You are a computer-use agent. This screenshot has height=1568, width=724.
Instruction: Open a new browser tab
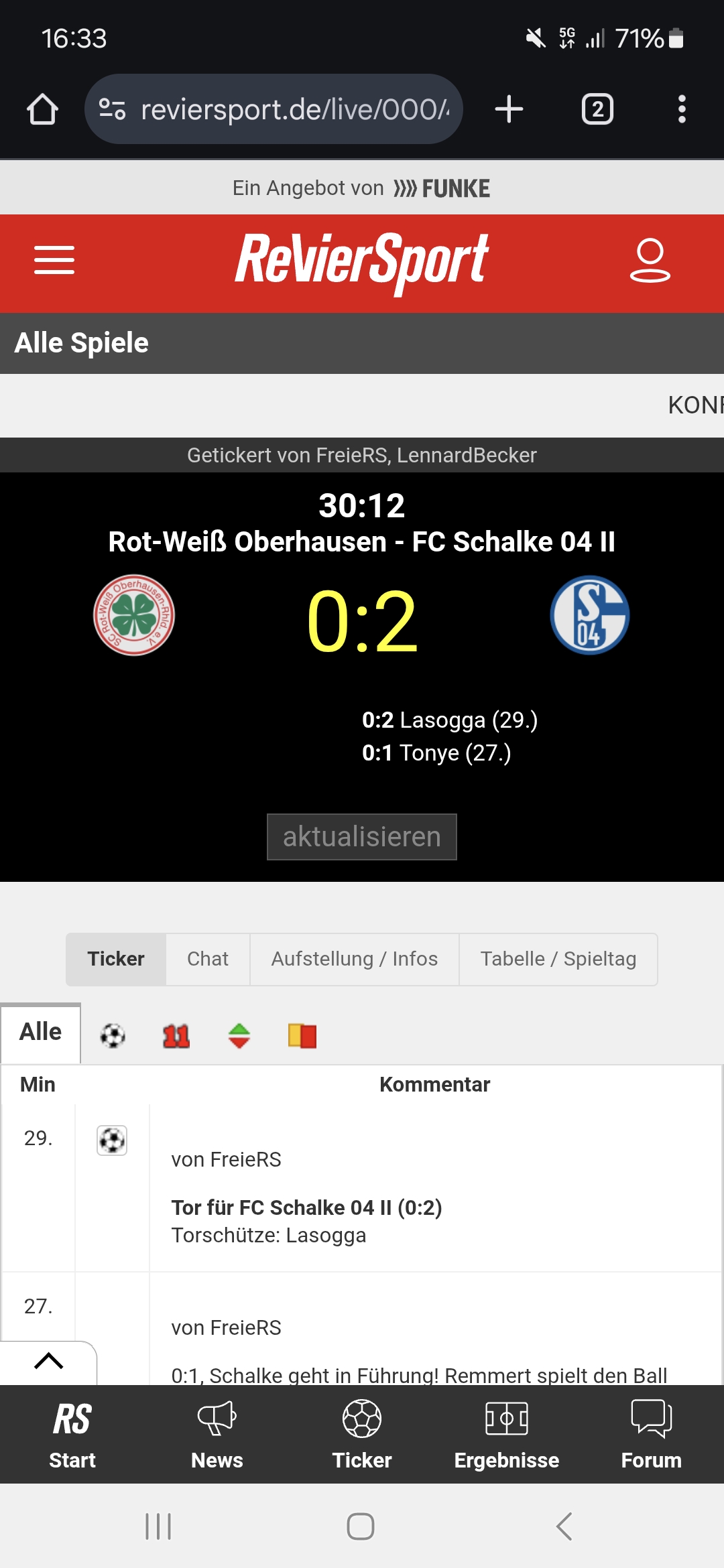click(509, 109)
